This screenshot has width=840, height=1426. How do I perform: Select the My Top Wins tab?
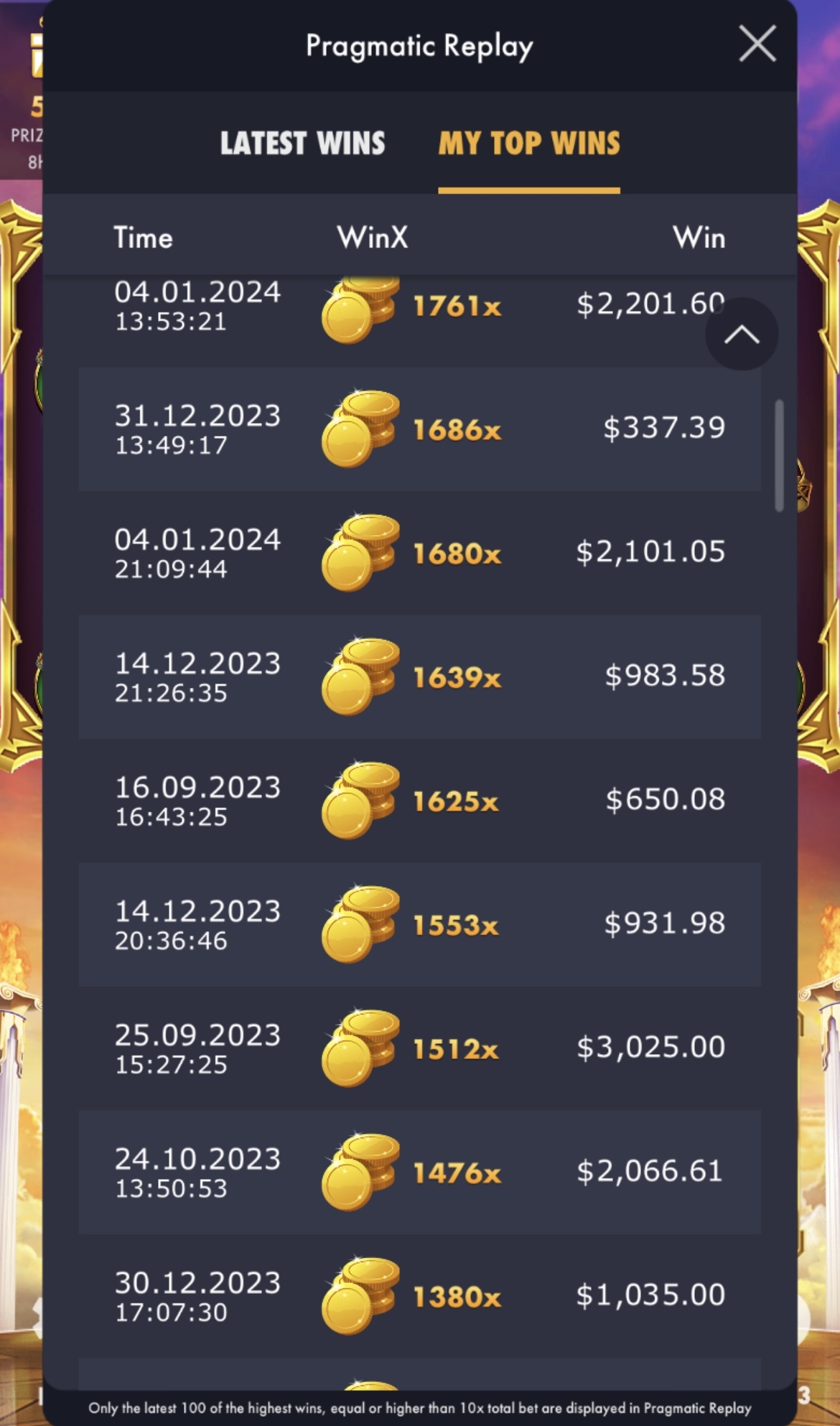tap(529, 144)
